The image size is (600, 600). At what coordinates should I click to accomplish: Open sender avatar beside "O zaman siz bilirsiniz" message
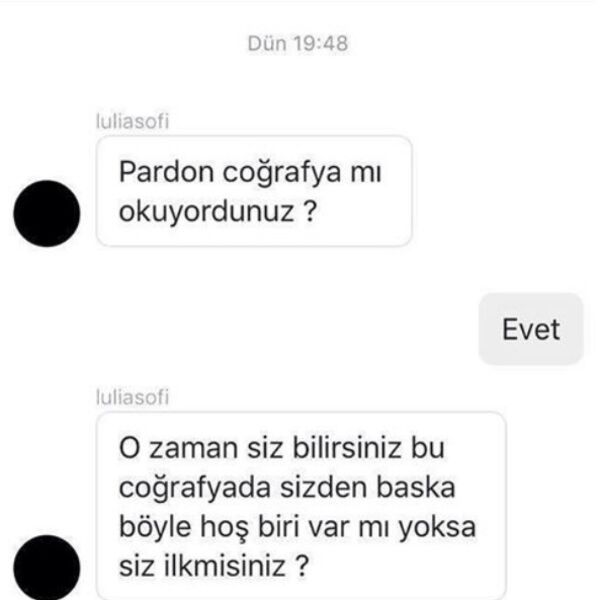point(46,567)
